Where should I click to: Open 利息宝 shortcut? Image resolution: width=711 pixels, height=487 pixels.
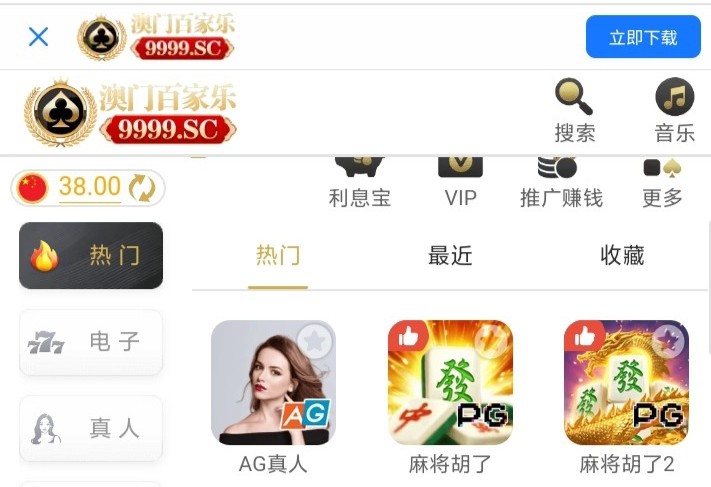[x=360, y=180]
